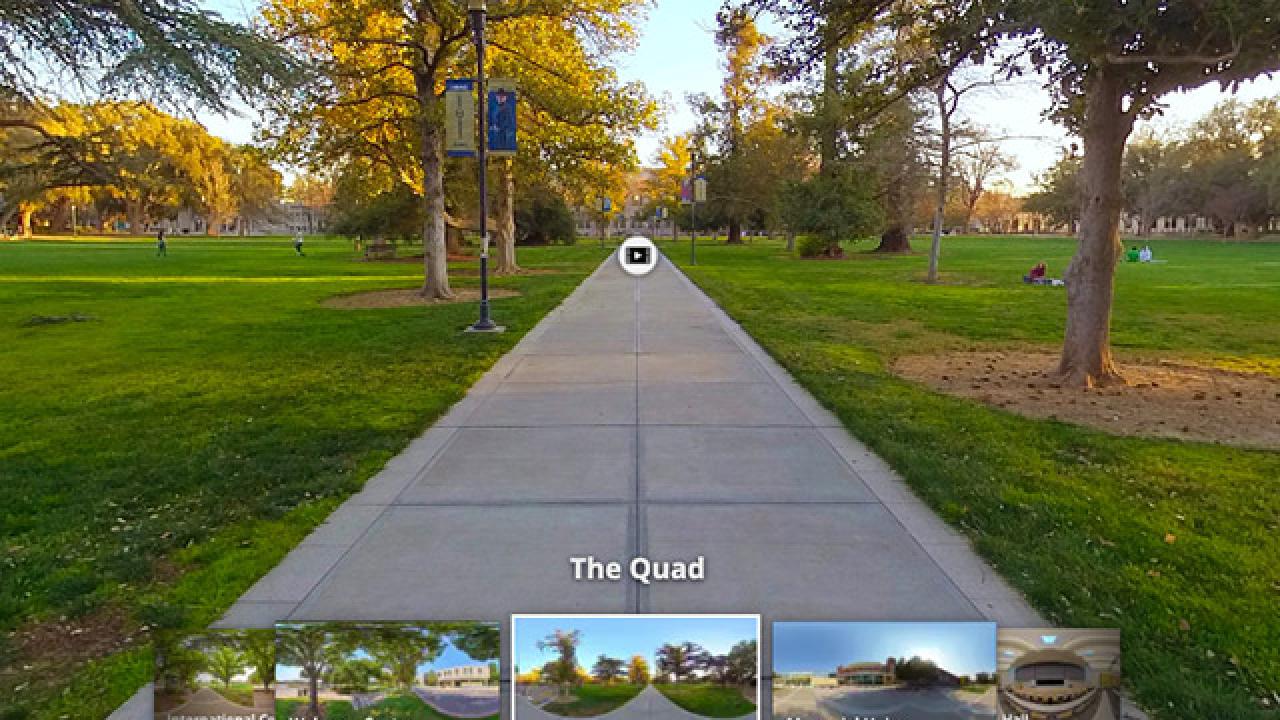Image resolution: width=1280 pixels, height=720 pixels.
Task: Open the Hall interior panorama thumbnail
Action: pos(1058,672)
